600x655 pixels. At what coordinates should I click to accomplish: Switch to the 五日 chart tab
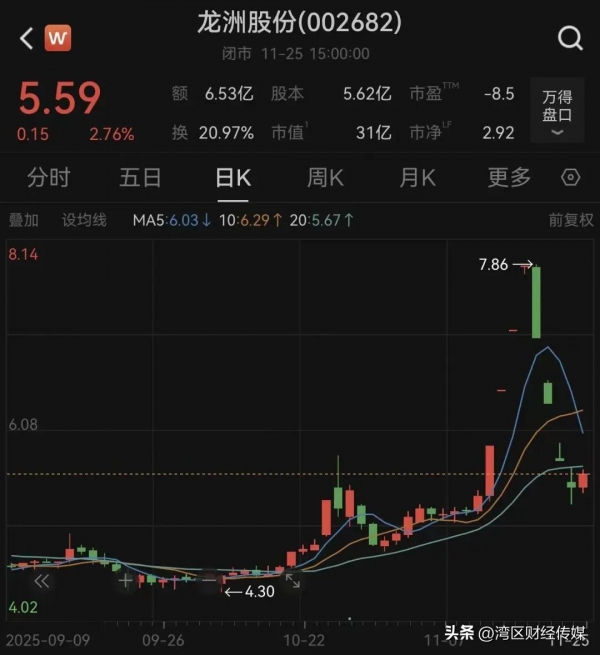point(140,178)
